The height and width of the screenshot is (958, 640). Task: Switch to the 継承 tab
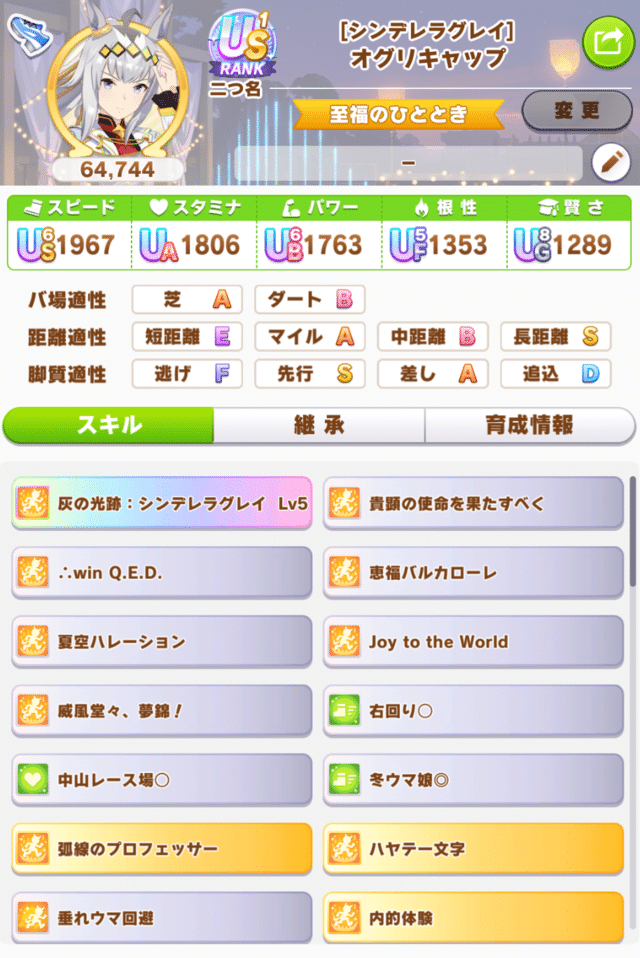click(x=319, y=425)
